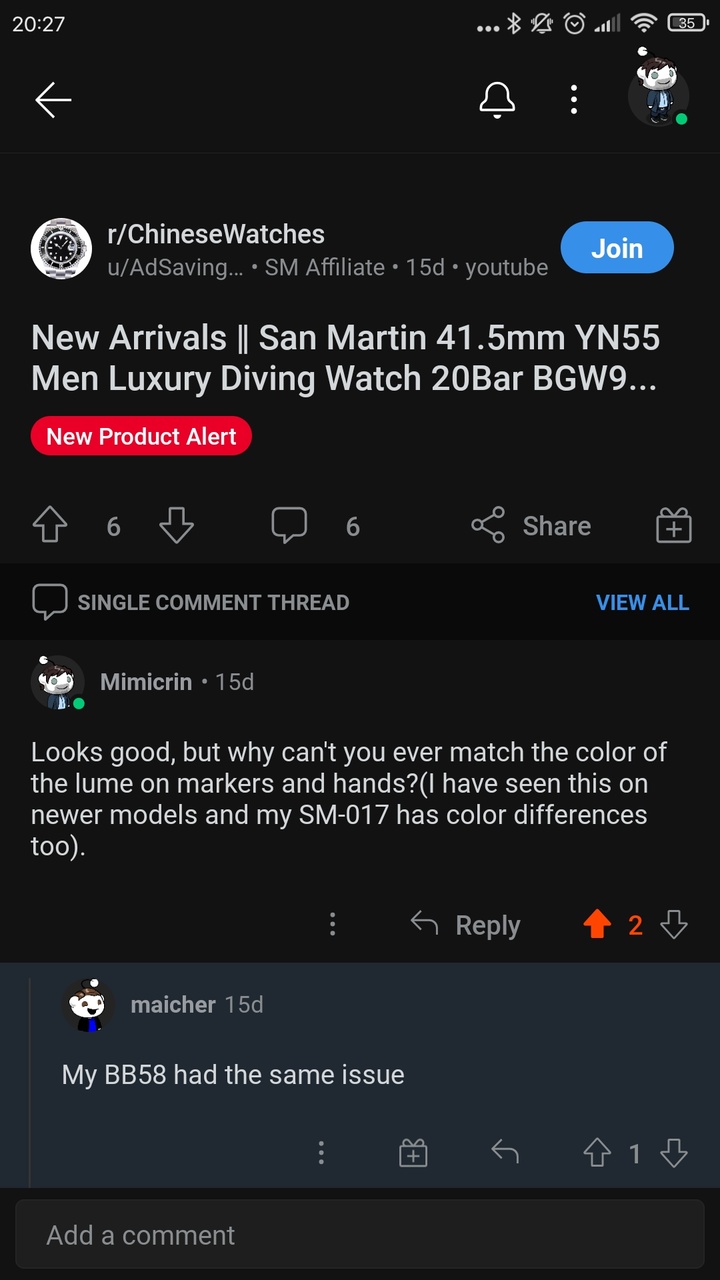720x1280 pixels.
Task: Reply to Mimicrin's comment
Action: [x=466, y=925]
